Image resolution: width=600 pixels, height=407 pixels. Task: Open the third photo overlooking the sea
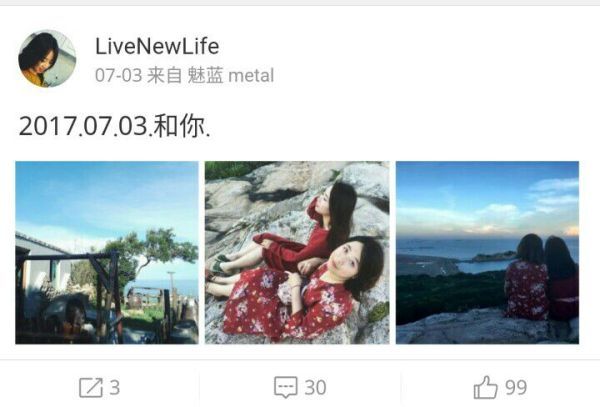487,253
